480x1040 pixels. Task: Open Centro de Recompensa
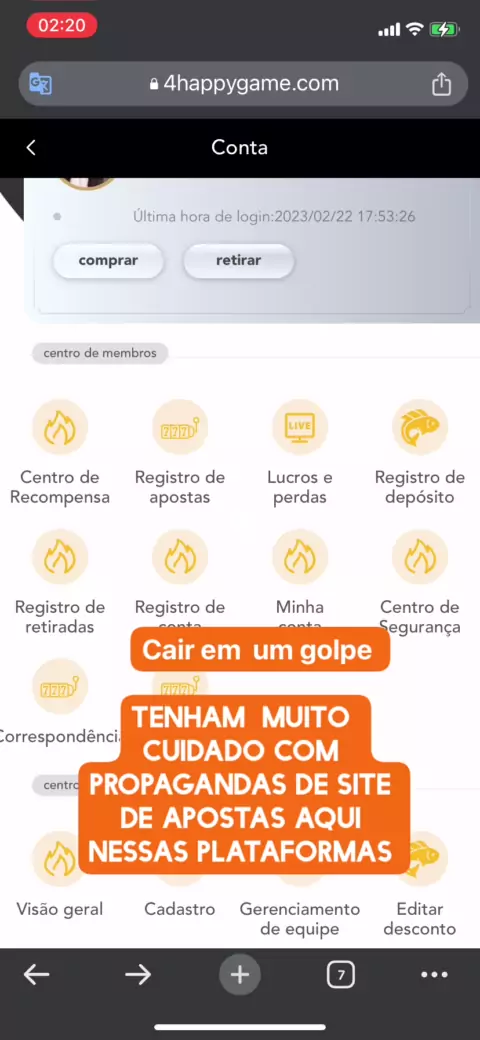point(60,451)
